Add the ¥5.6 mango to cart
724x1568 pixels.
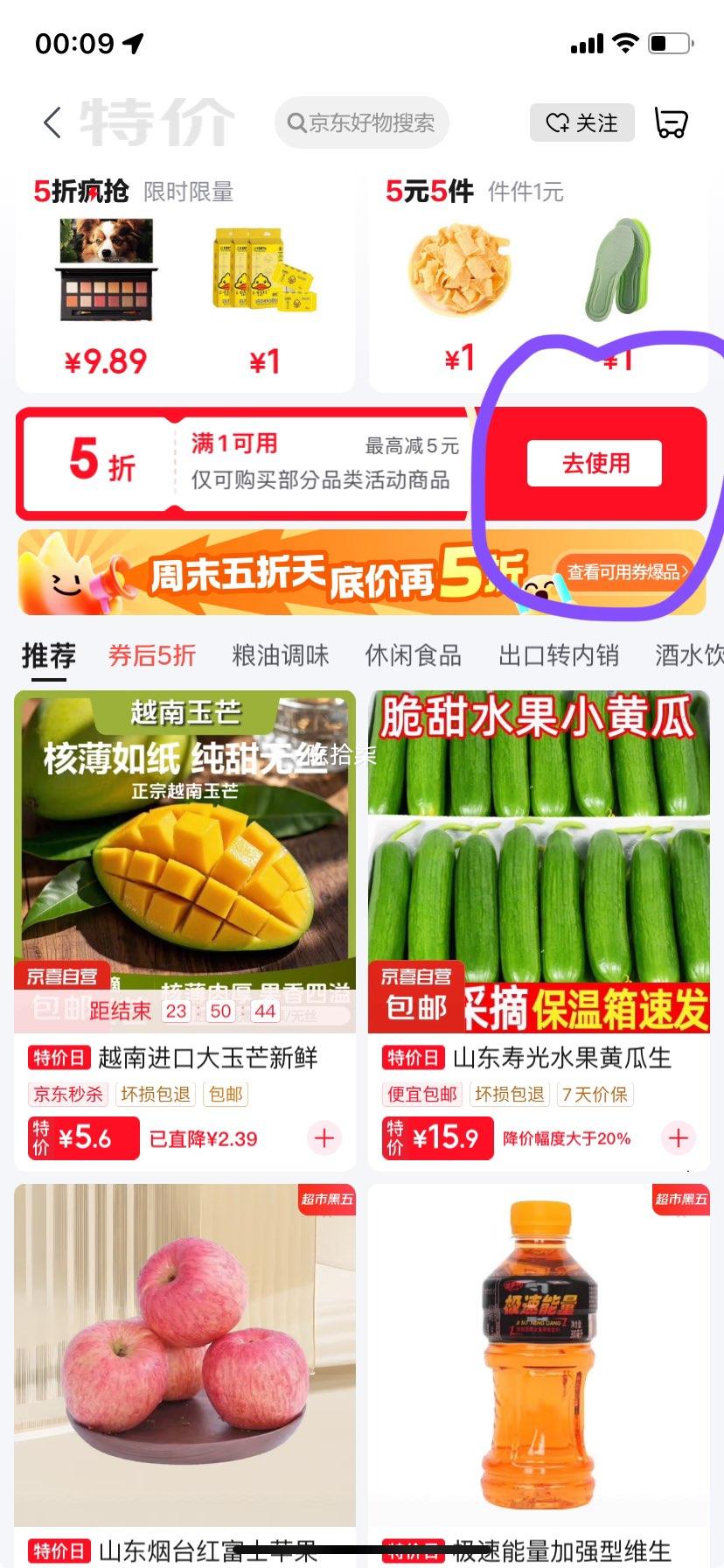pyautogui.click(x=324, y=1137)
